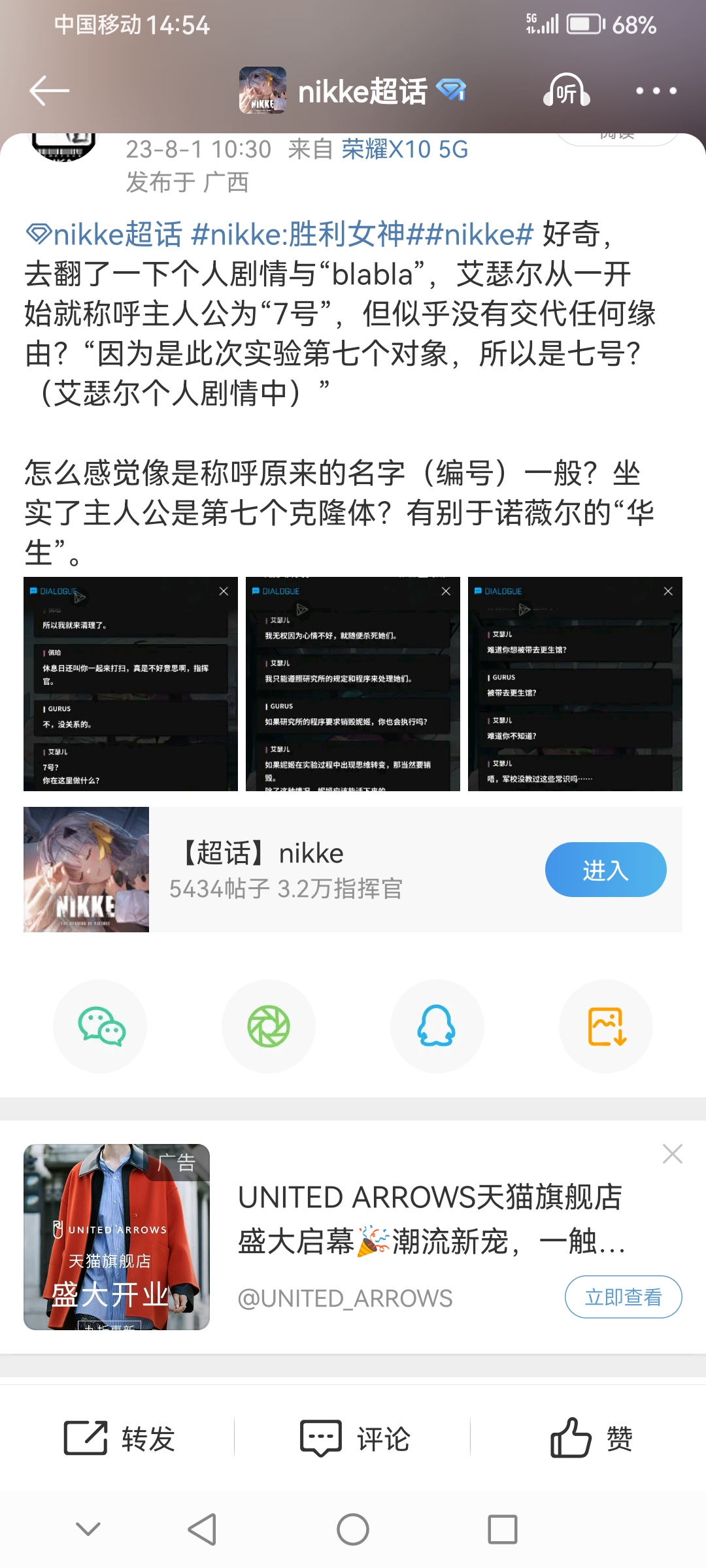Go back using the top-left arrow
This screenshot has height=1568, width=706.
pos(49,90)
